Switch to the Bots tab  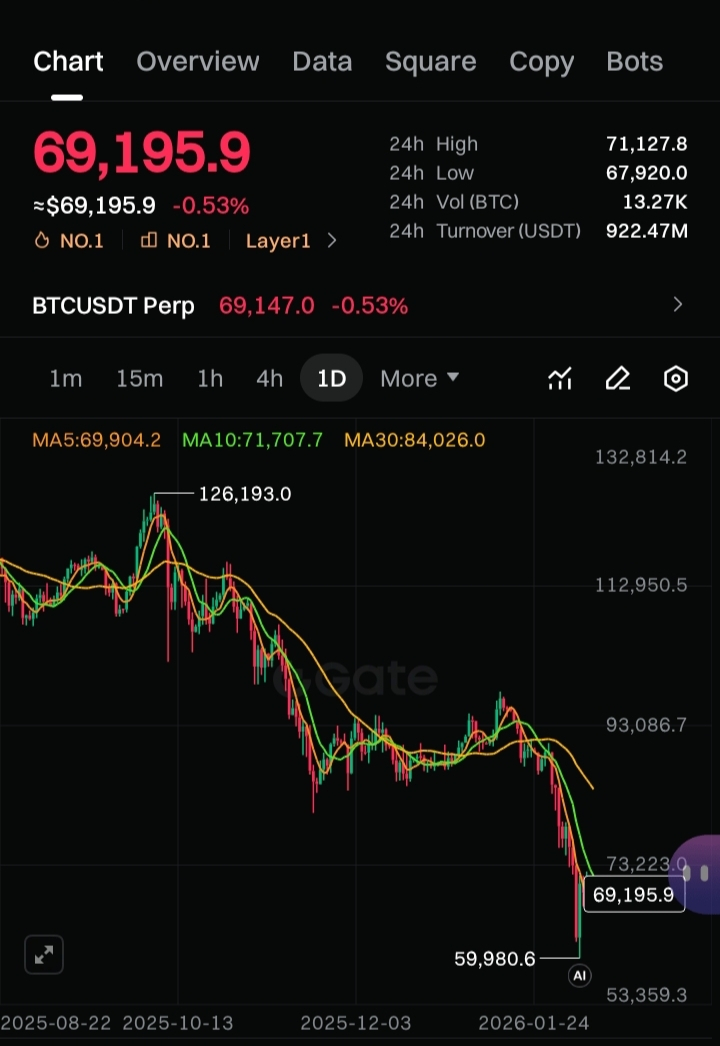click(x=634, y=62)
